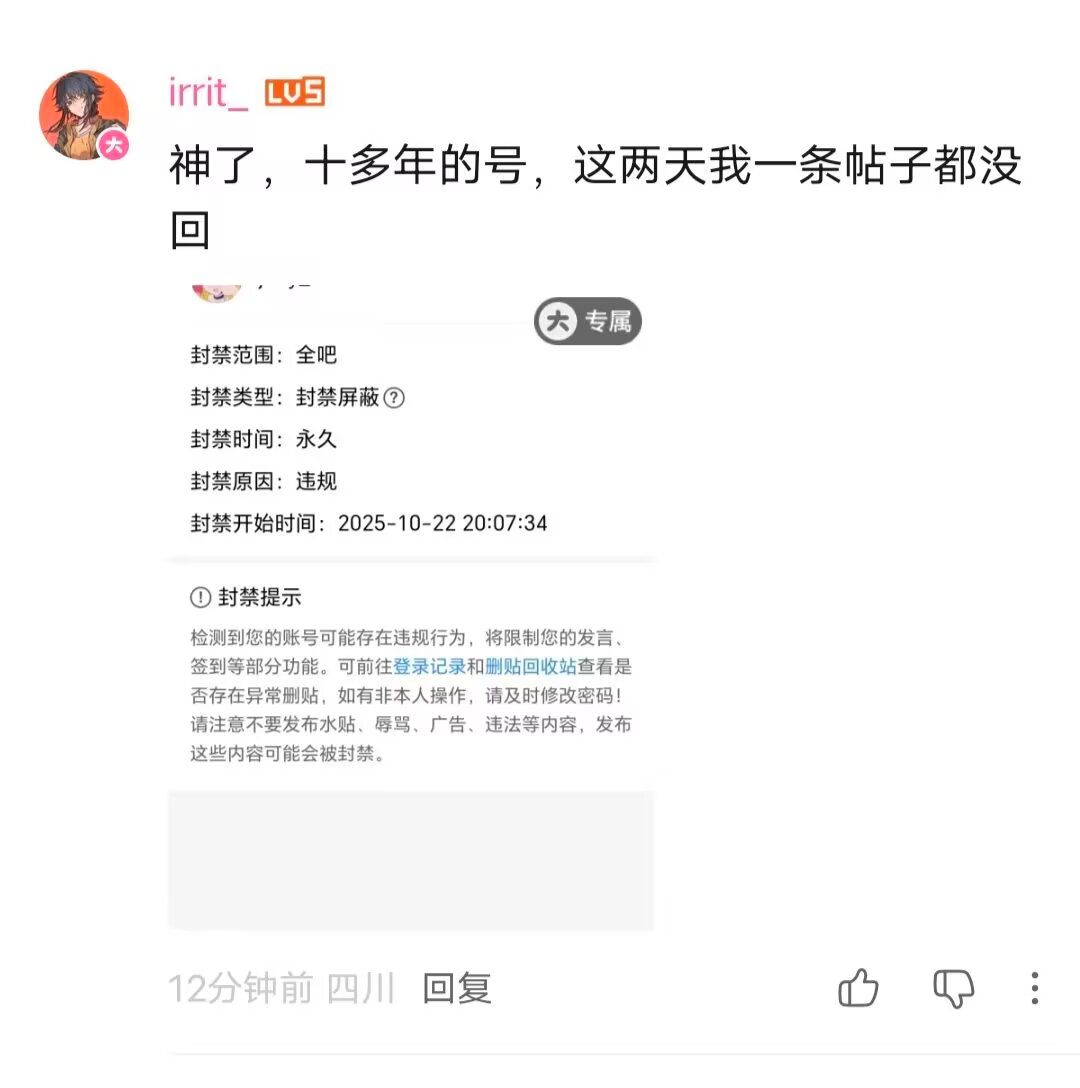Click the LV5 level badge next to irrit_
Image resolution: width=1080 pixels, height=1088 pixels.
(297, 92)
